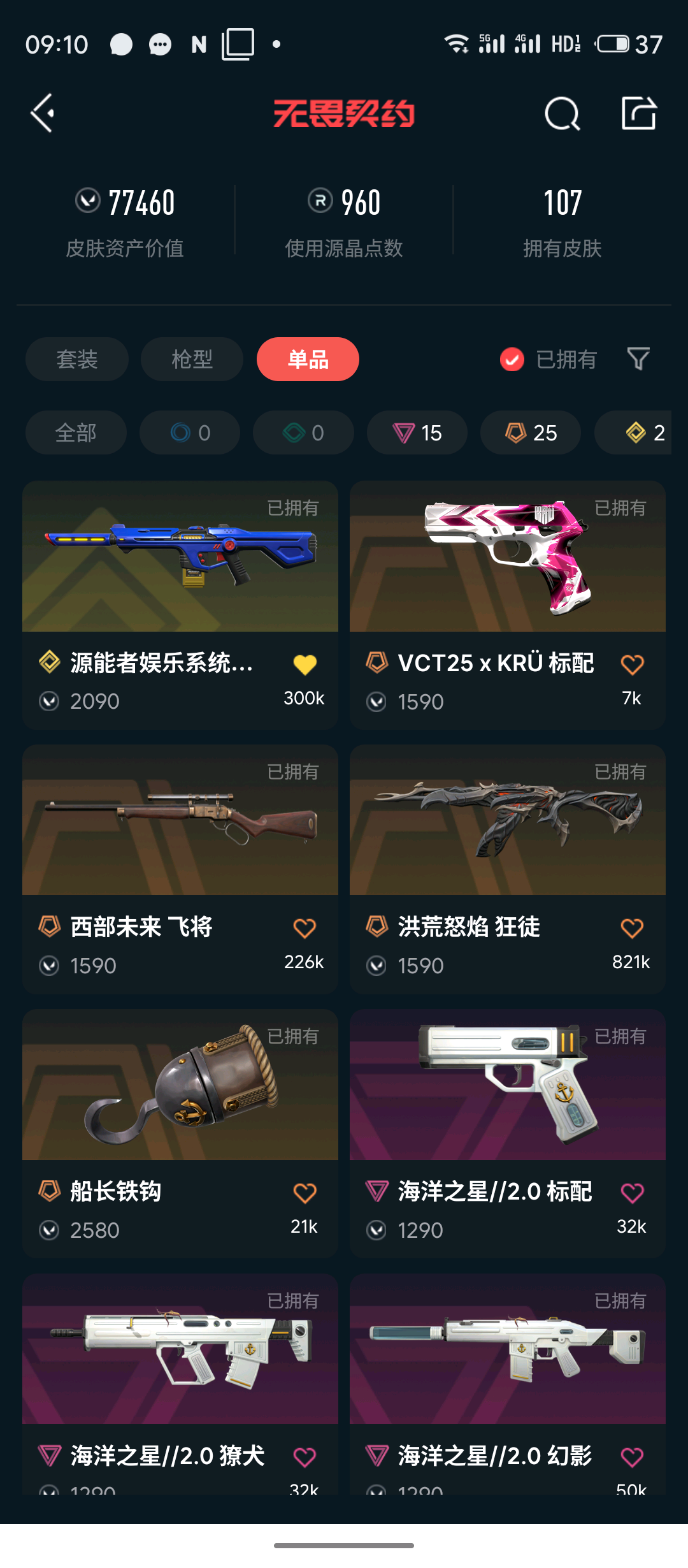
Task: Switch to the 枪型 tab
Action: click(192, 359)
